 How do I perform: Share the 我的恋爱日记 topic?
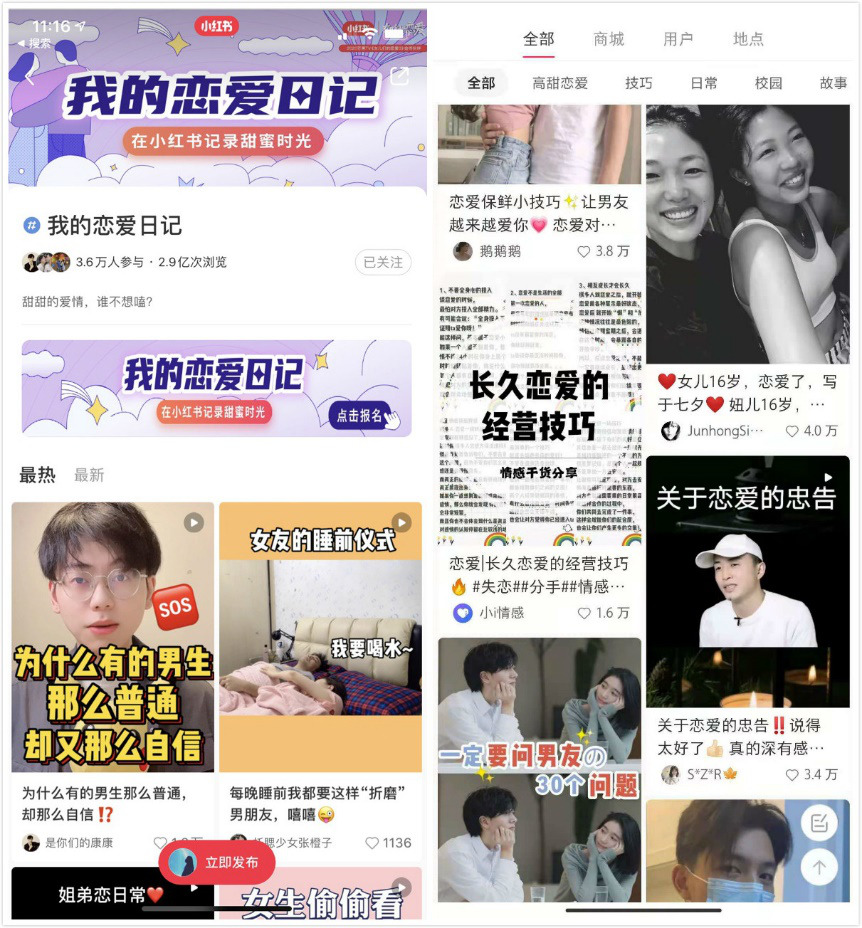click(x=399, y=77)
